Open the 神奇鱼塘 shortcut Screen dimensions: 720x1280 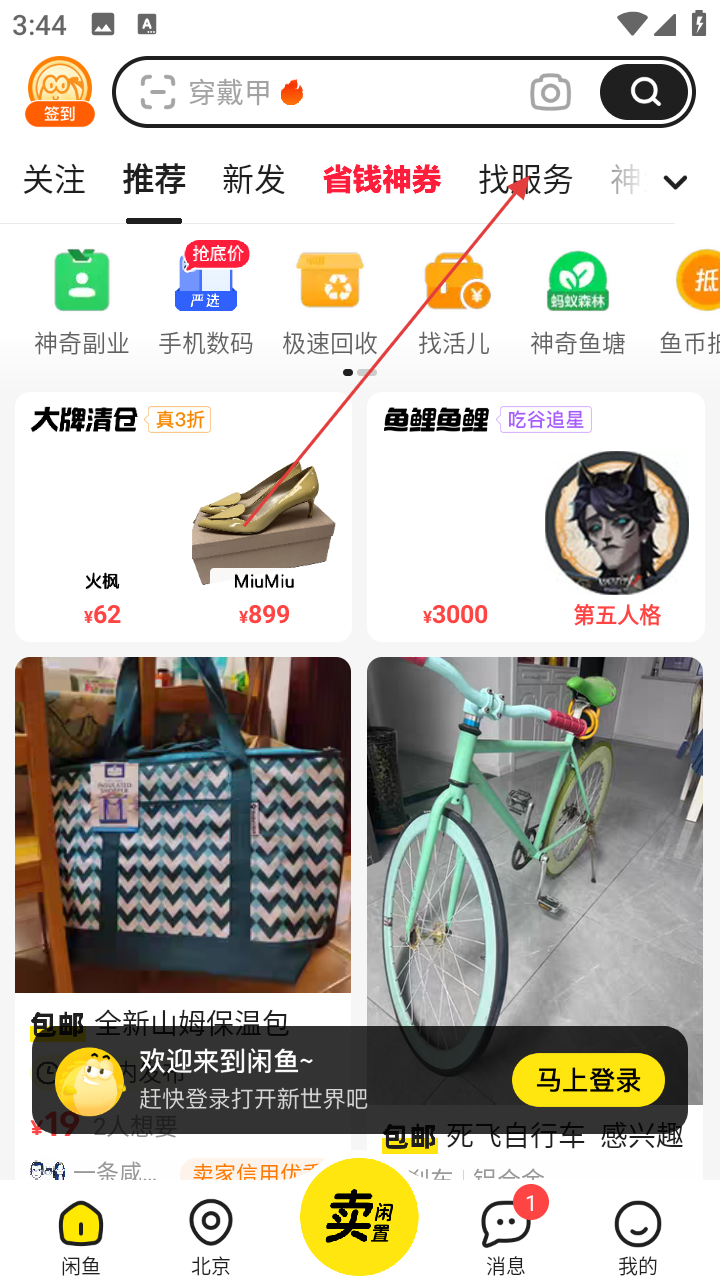click(x=578, y=300)
